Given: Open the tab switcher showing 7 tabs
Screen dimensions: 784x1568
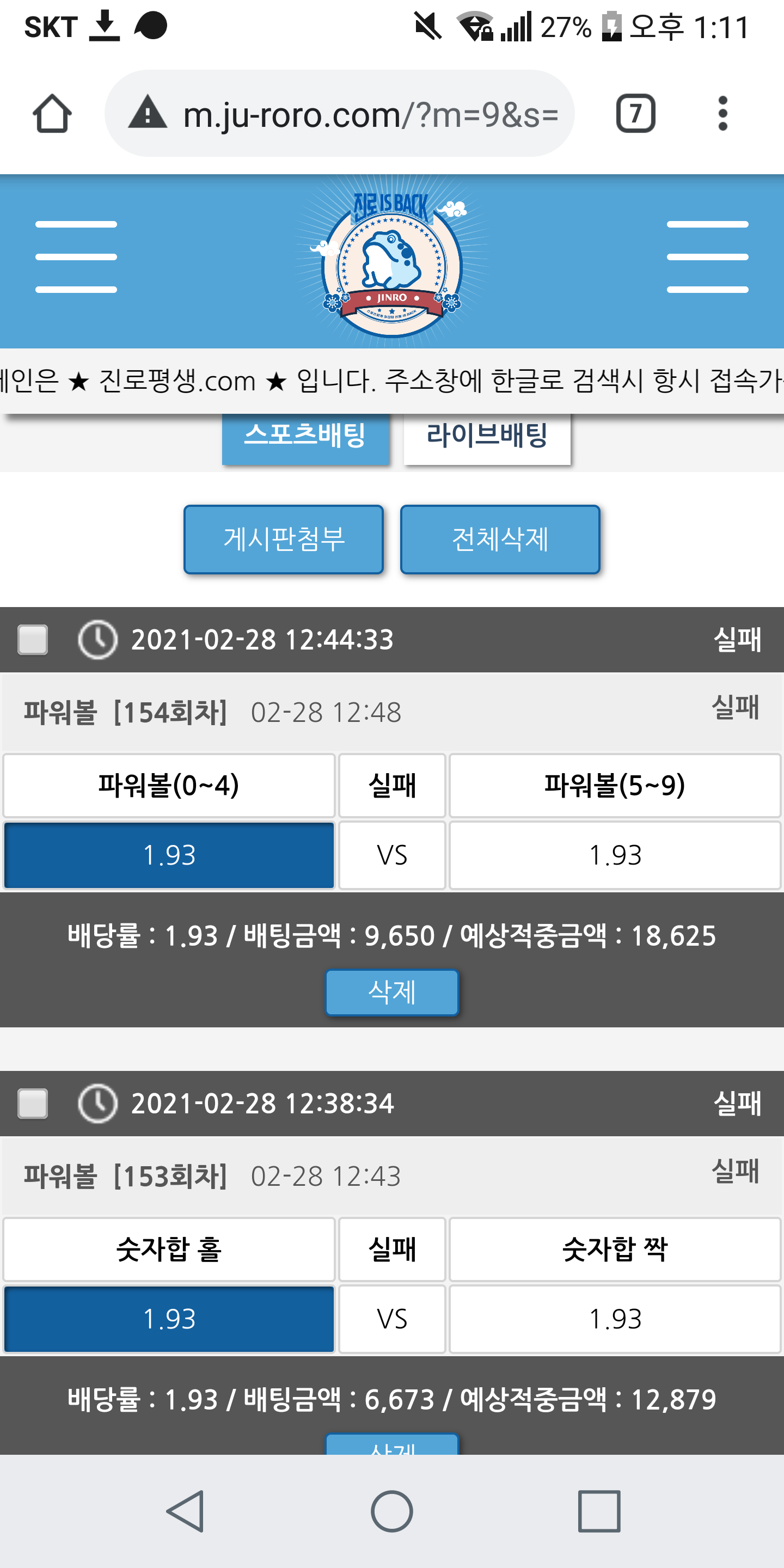Looking at the screenshot, I should pos(635,114).
